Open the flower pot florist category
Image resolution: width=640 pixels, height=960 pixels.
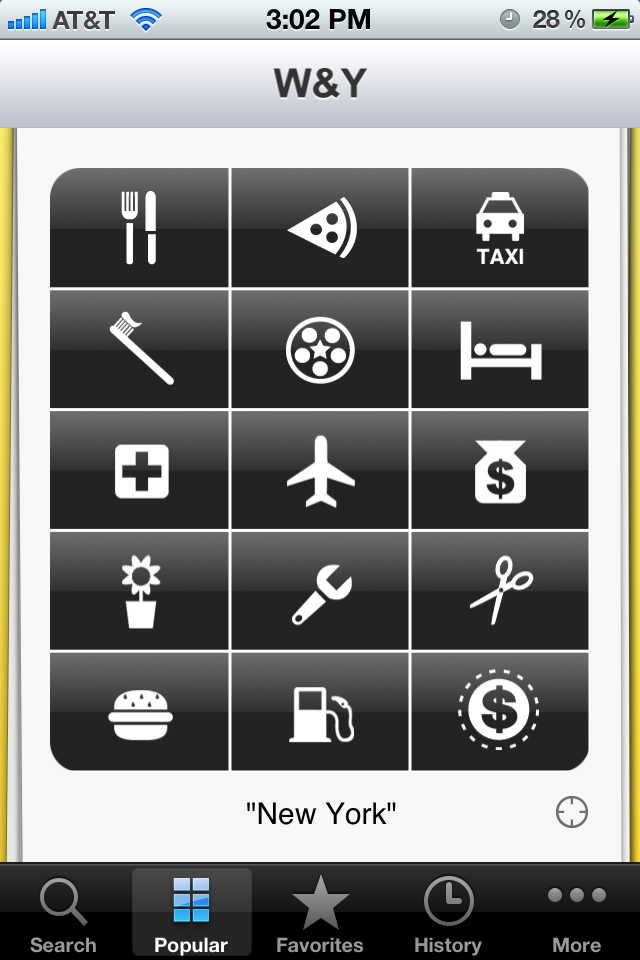(140, 591)
